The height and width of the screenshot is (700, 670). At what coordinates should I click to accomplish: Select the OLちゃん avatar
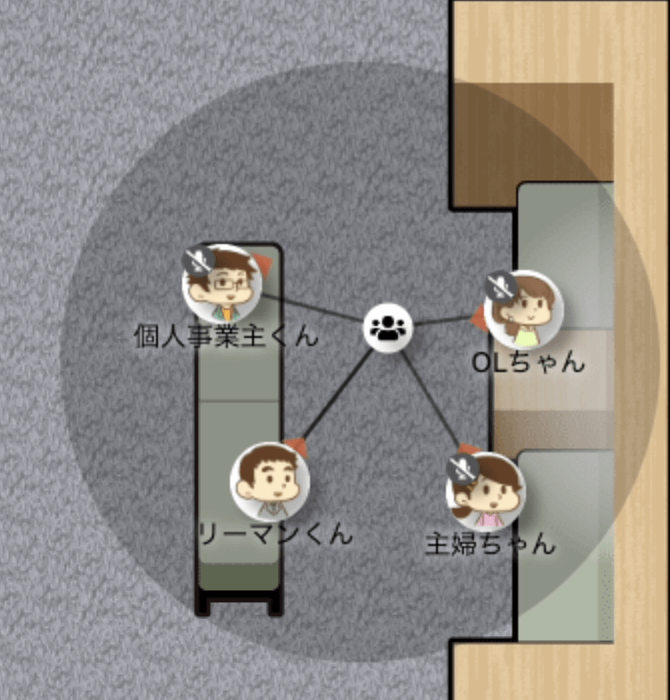[x=523, y=308]
